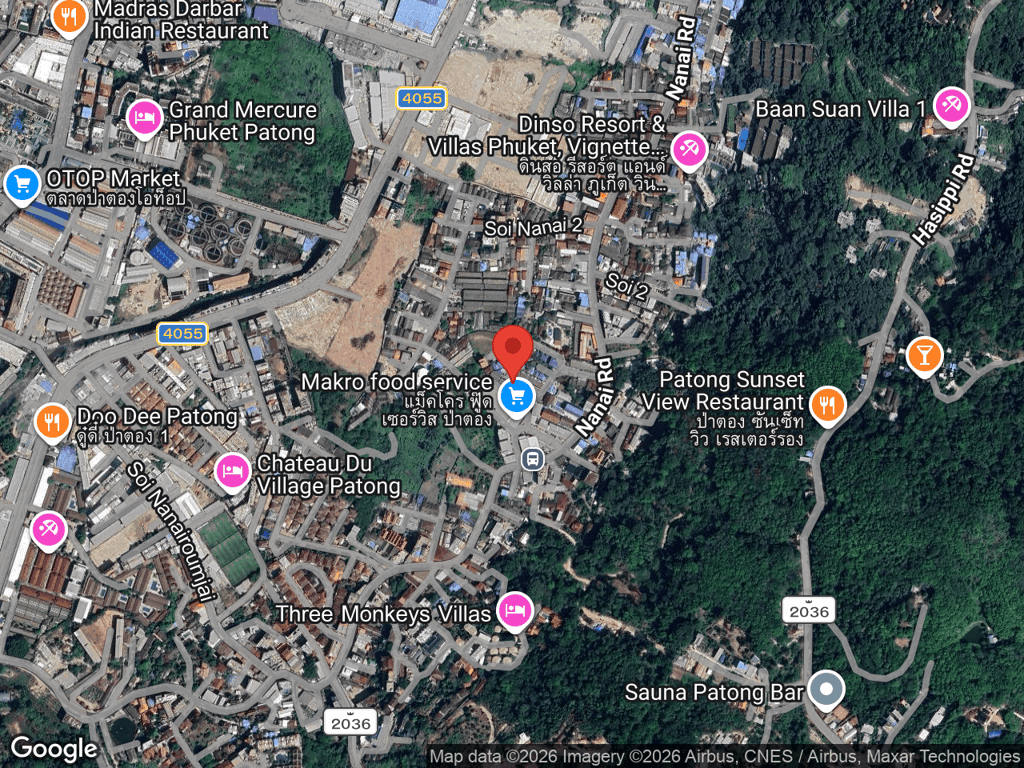Tap the OTOP Market shopping marker
The image size is (1024, 768).
click(x=21, y=184)
